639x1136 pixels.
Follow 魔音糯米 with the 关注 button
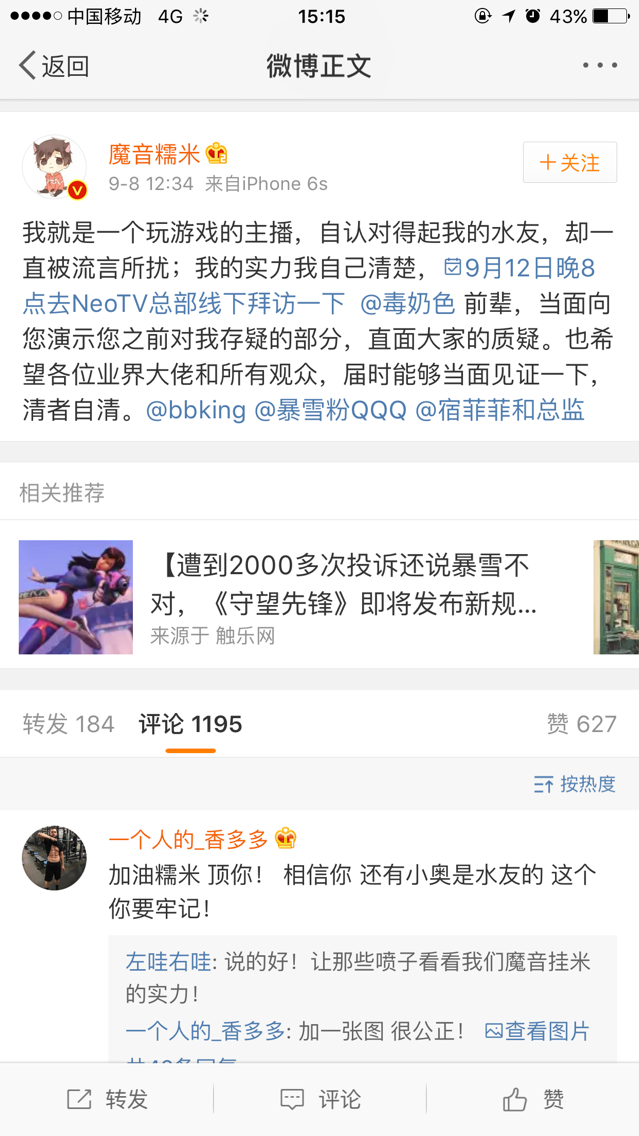(x=569, y=163)
